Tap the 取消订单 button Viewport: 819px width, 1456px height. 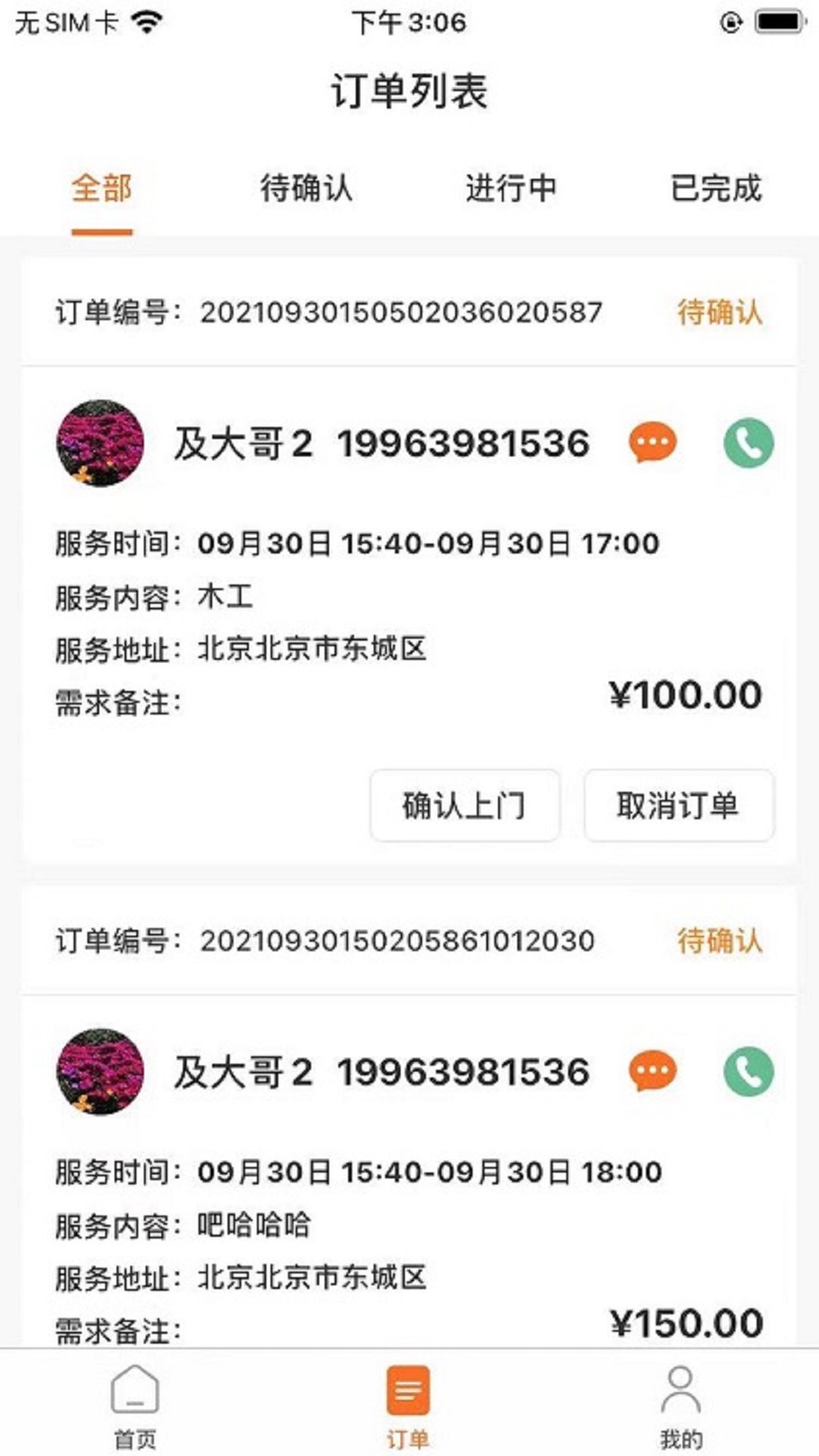677,806
